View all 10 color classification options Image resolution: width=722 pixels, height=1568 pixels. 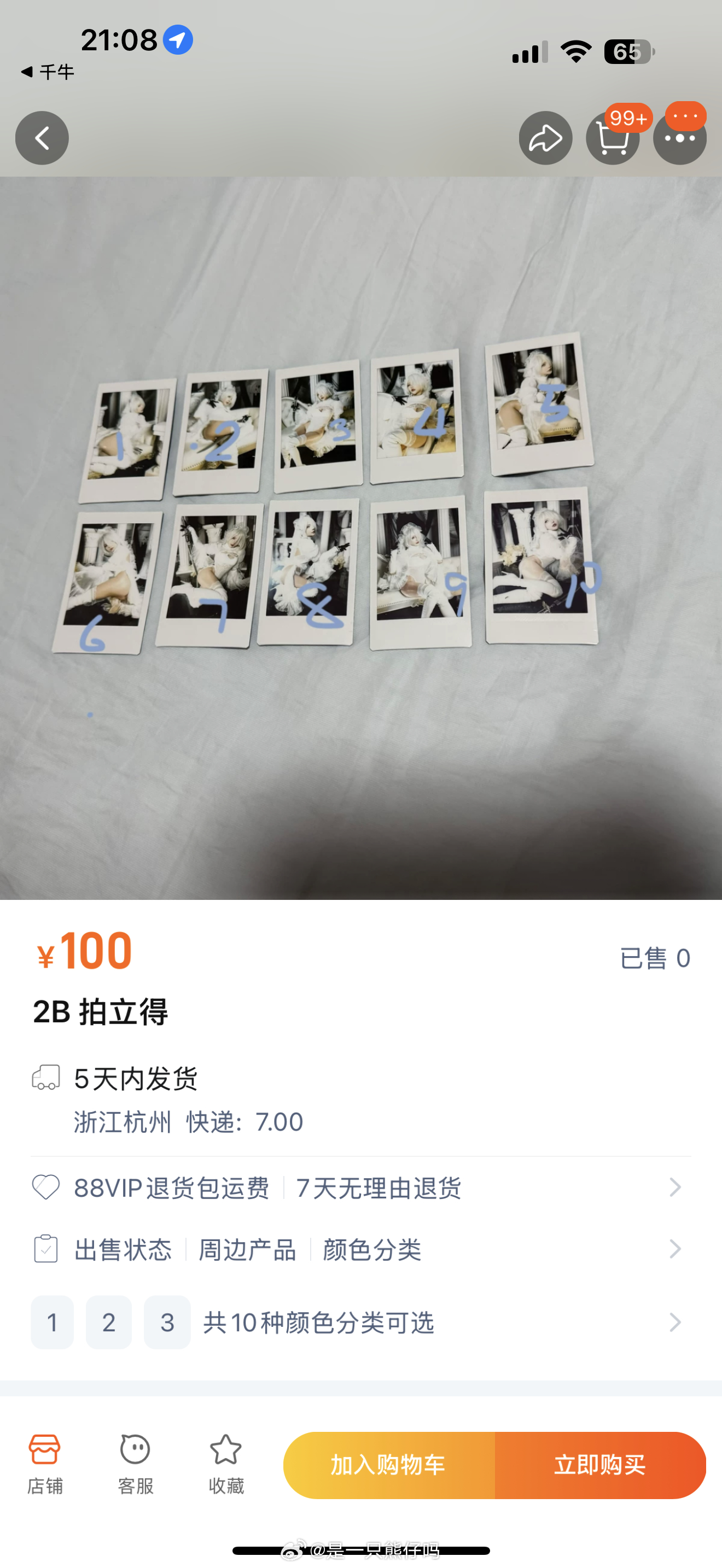(438, 1322)
